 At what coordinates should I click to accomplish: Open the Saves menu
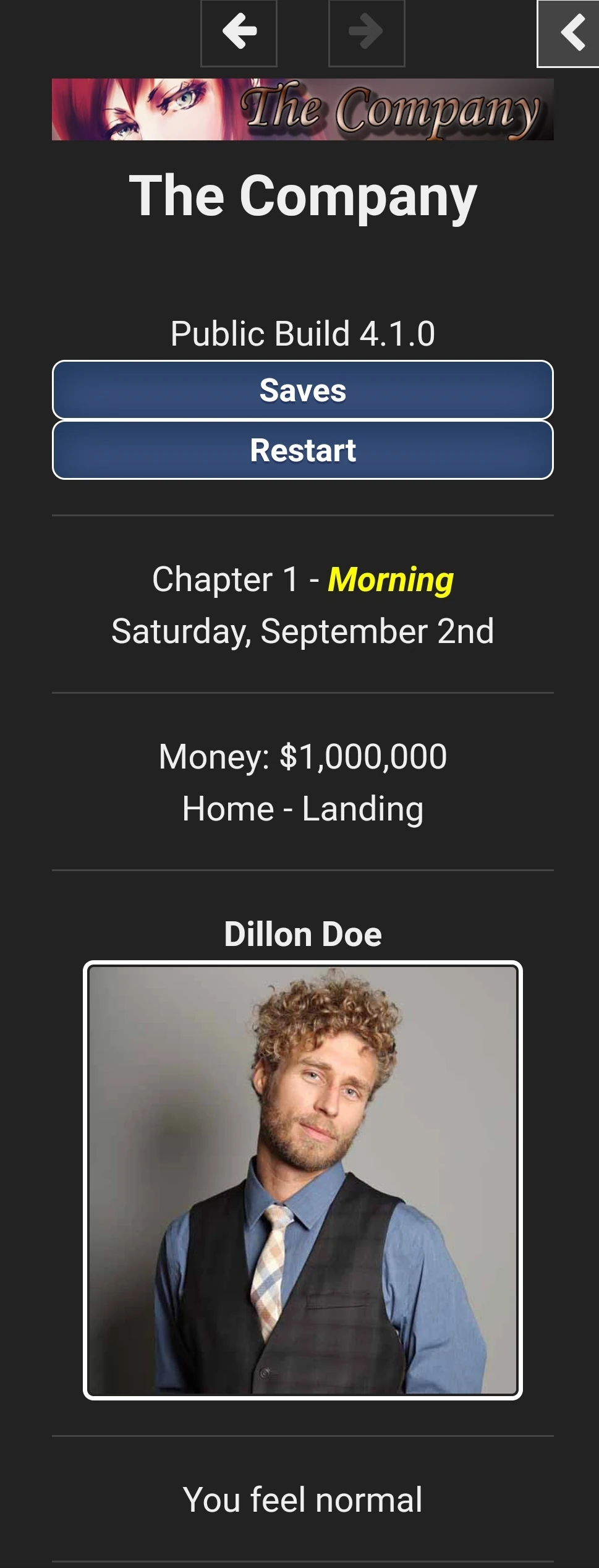point(302,390)
